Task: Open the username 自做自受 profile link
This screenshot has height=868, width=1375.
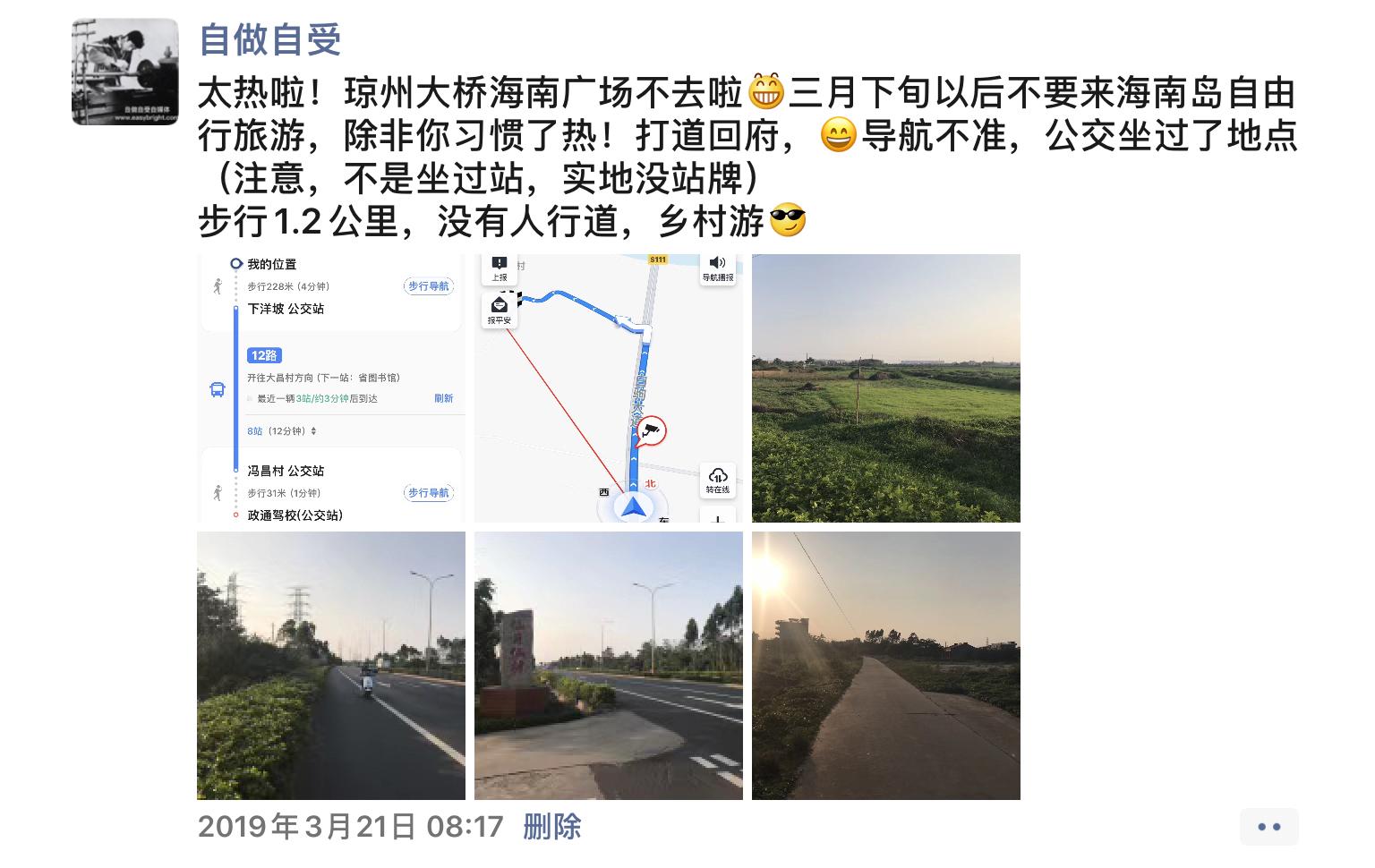Action: (x=269, y=39)
